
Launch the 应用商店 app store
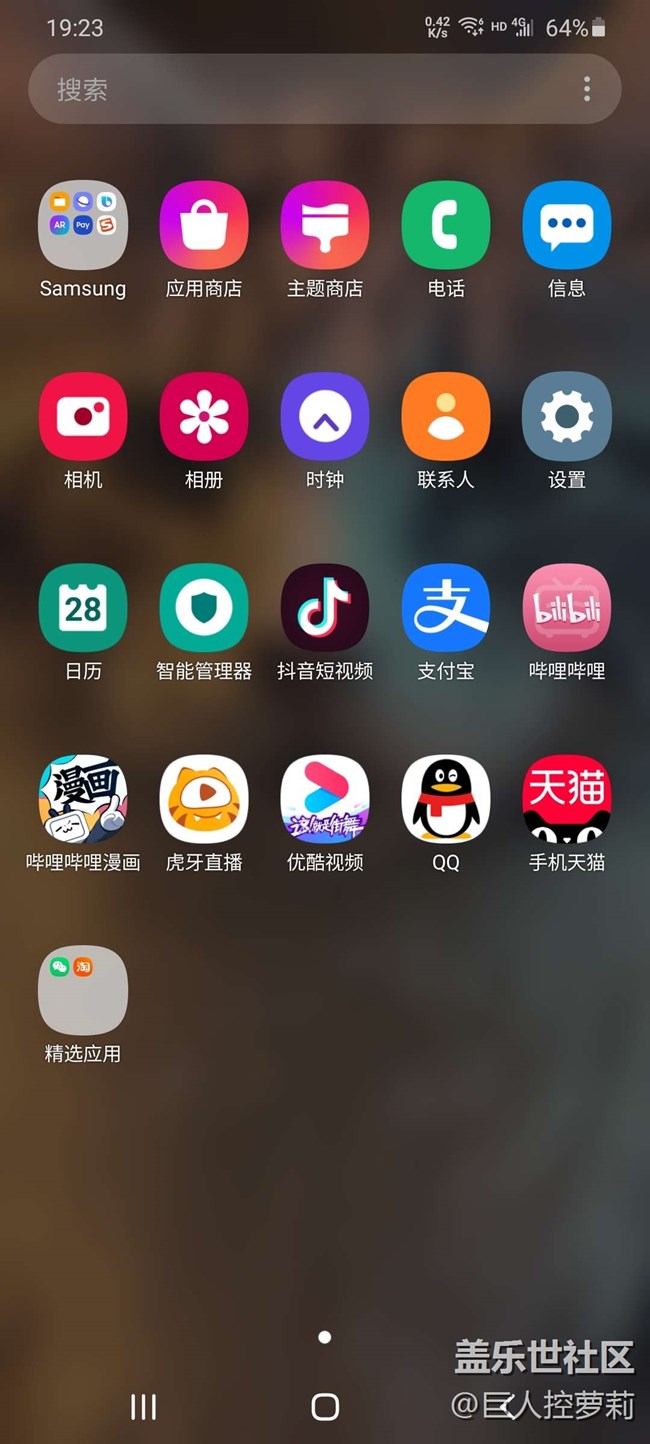(204, 226)
